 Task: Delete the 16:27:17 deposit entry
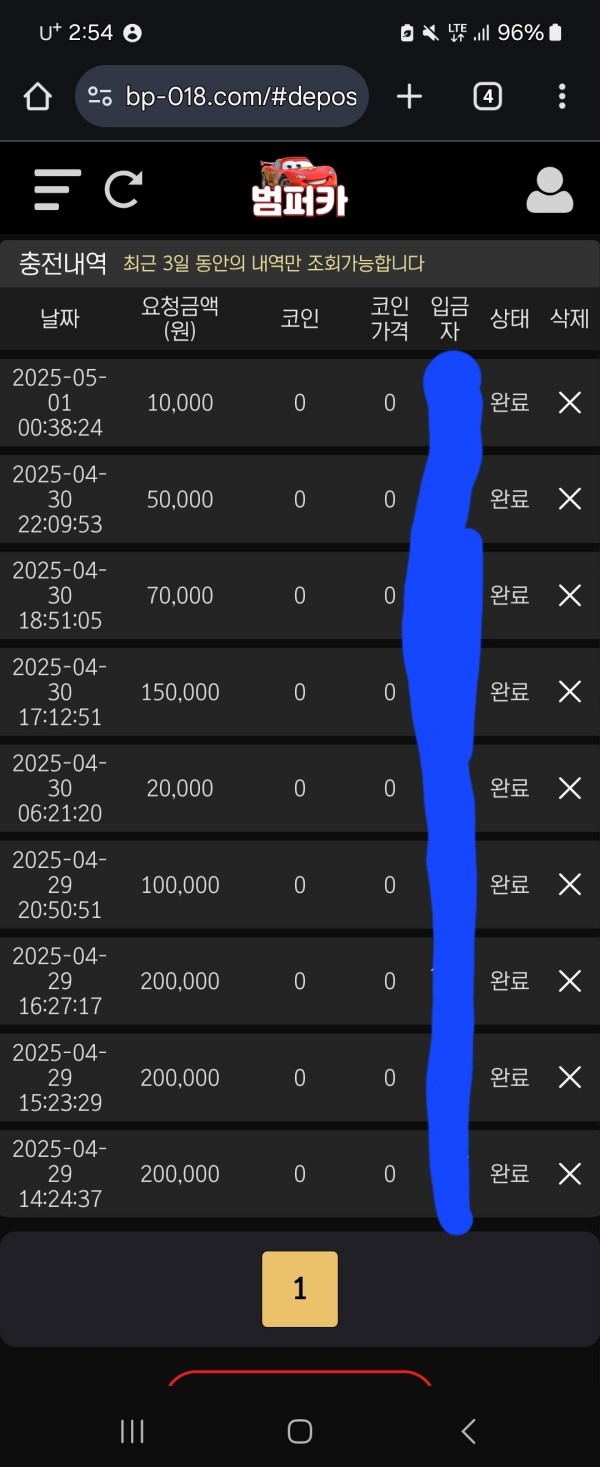(569, 981)
